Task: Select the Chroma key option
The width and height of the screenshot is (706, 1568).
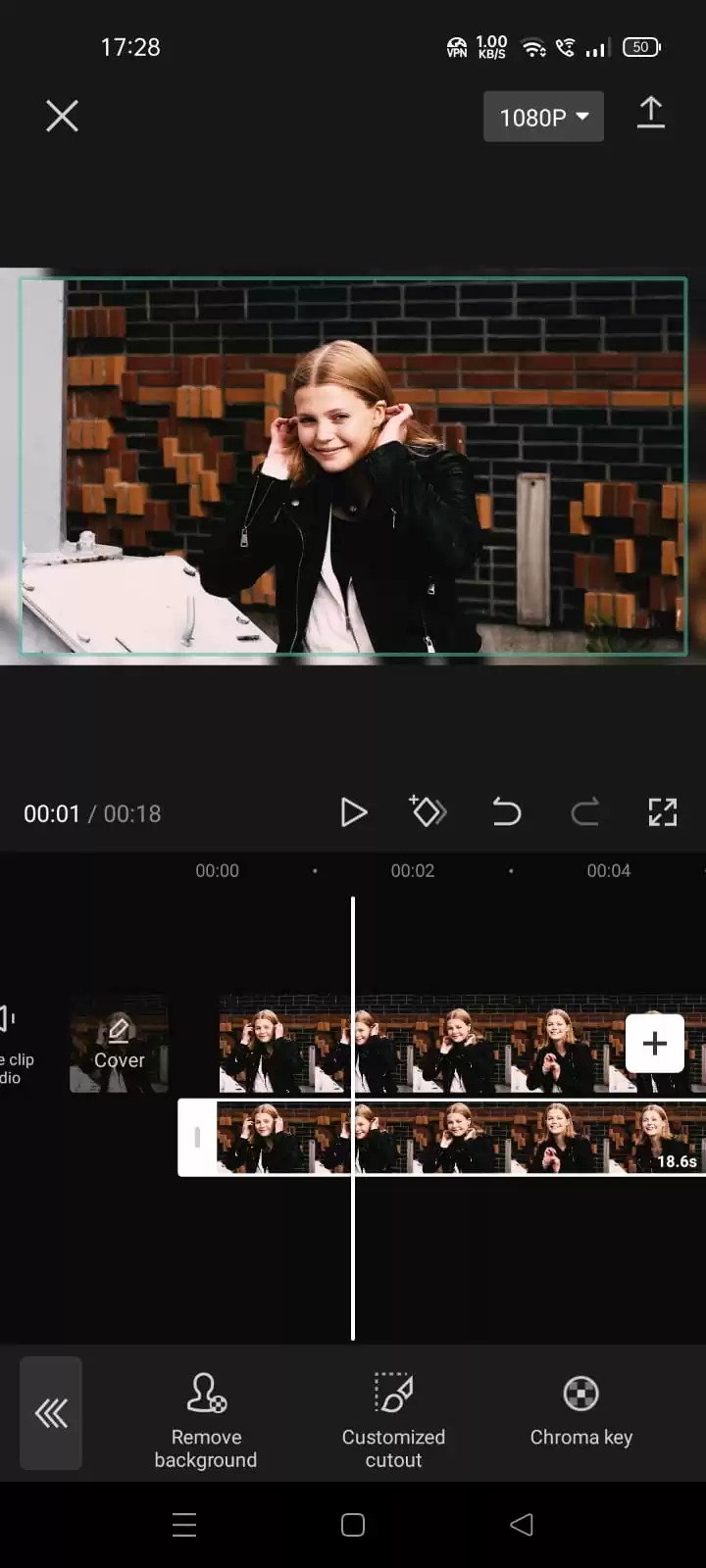Action: click(x=581, y=1411)
